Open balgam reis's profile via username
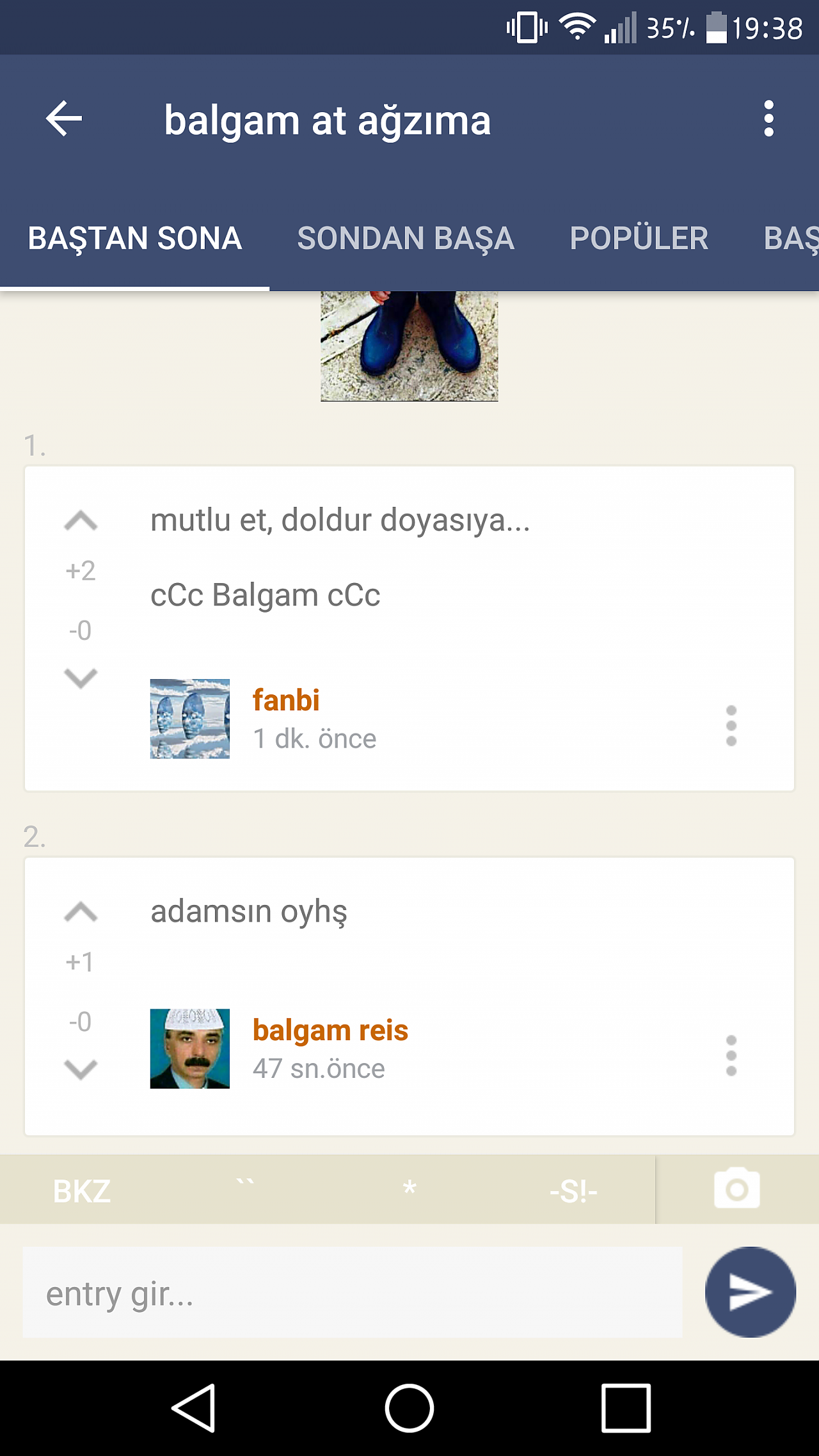Viewport: 819px width, 1456px height. tap(330, 1030)
